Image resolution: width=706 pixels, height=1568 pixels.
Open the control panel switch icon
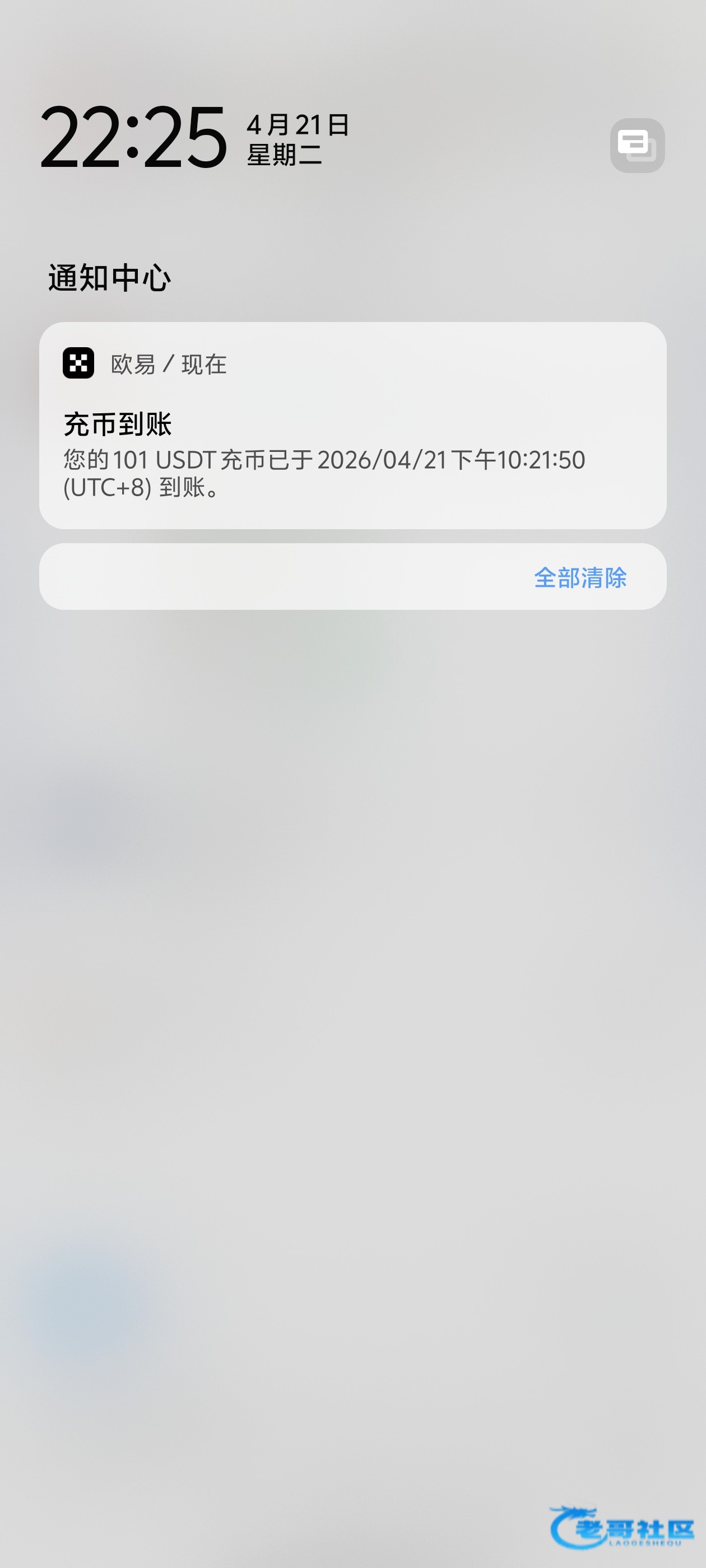click(637, 146)
